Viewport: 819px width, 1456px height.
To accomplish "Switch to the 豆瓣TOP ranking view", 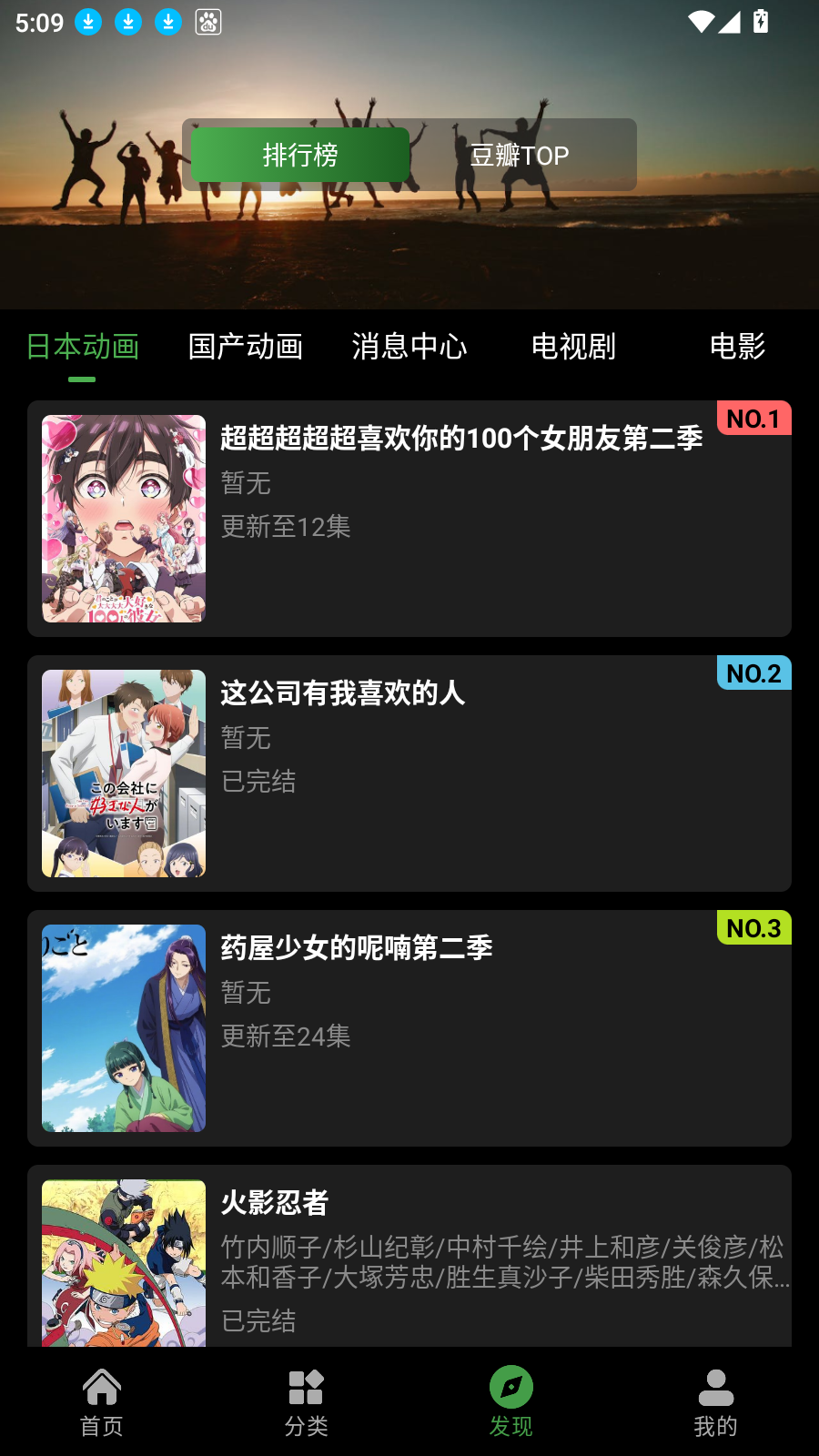I will (x=518, y=155).
